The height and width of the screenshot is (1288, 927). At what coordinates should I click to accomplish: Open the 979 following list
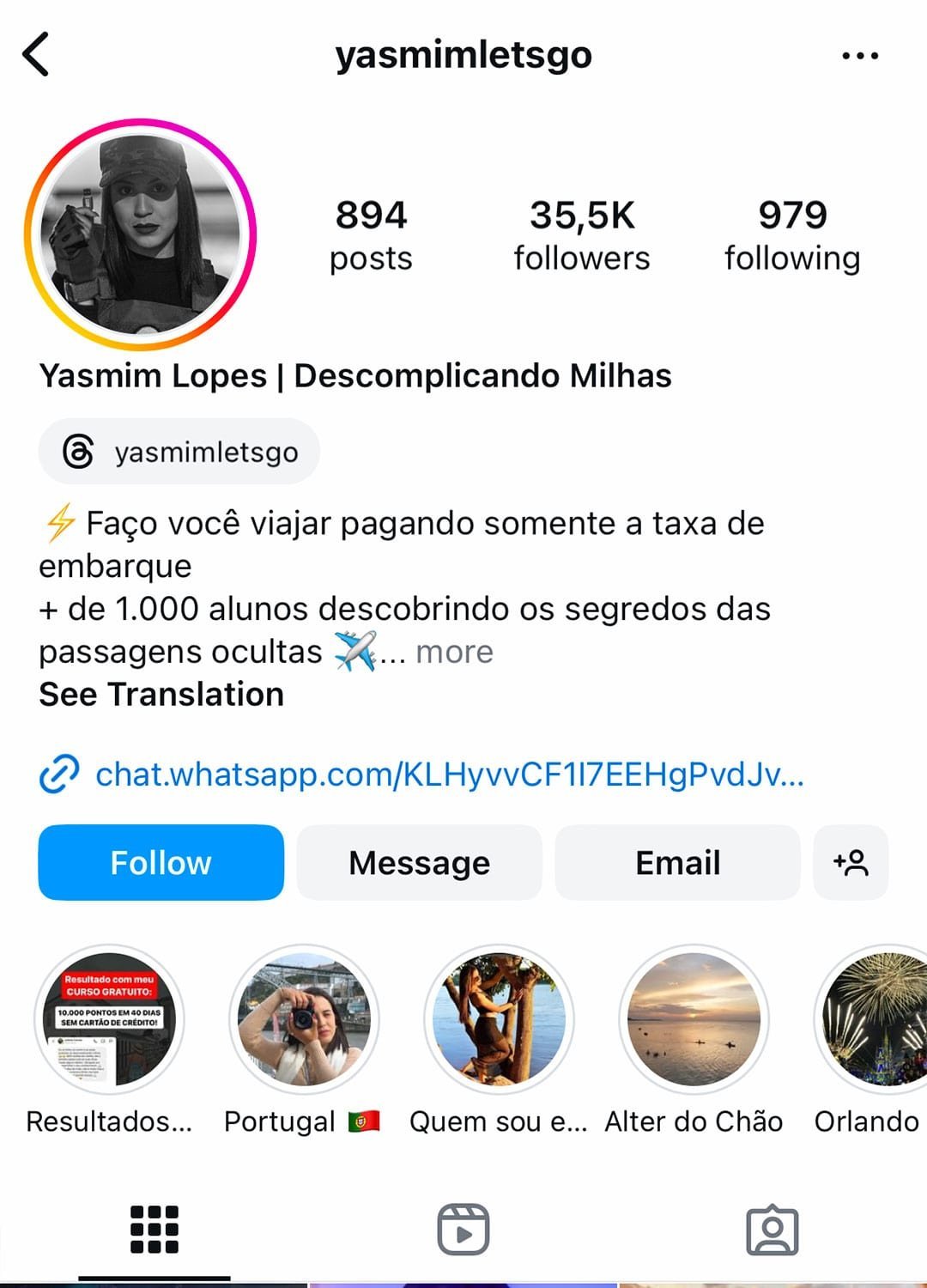(x=791, y=234)
